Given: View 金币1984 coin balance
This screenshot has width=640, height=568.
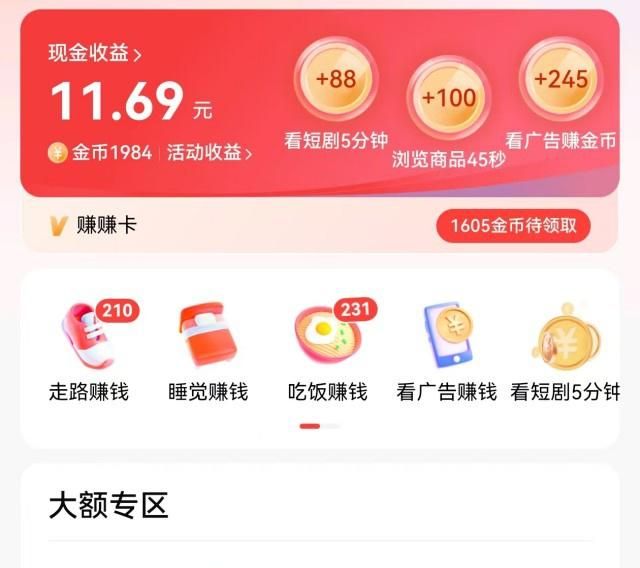Looking at the screenshot, I should pyautogui.click(x=101, y=153).
